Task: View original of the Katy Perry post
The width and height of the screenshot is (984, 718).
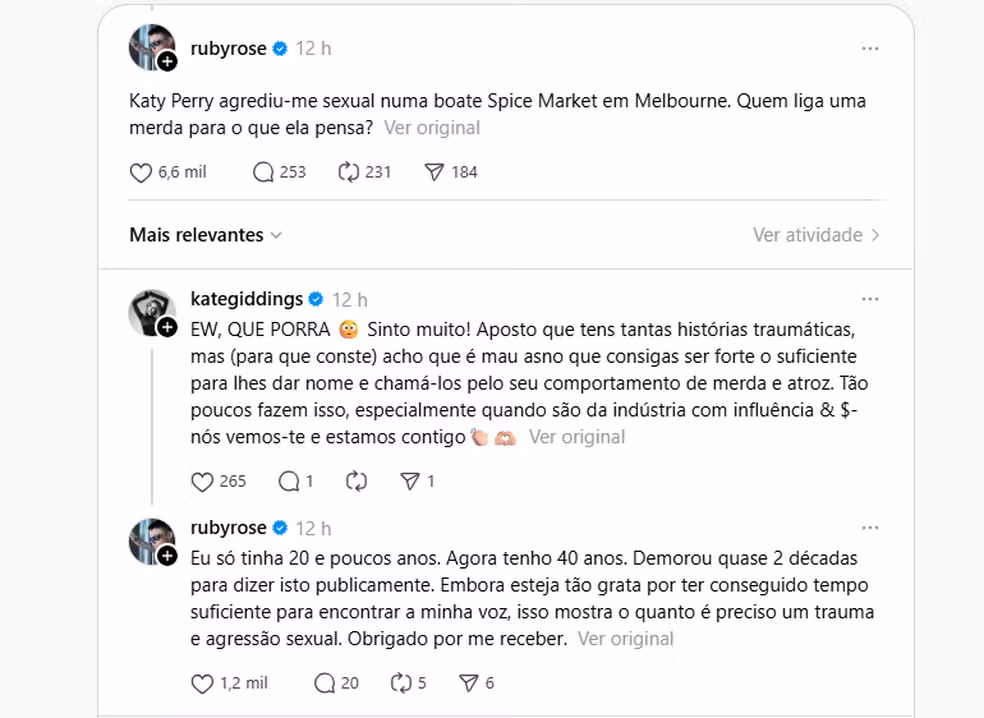Action: [432, 128]
